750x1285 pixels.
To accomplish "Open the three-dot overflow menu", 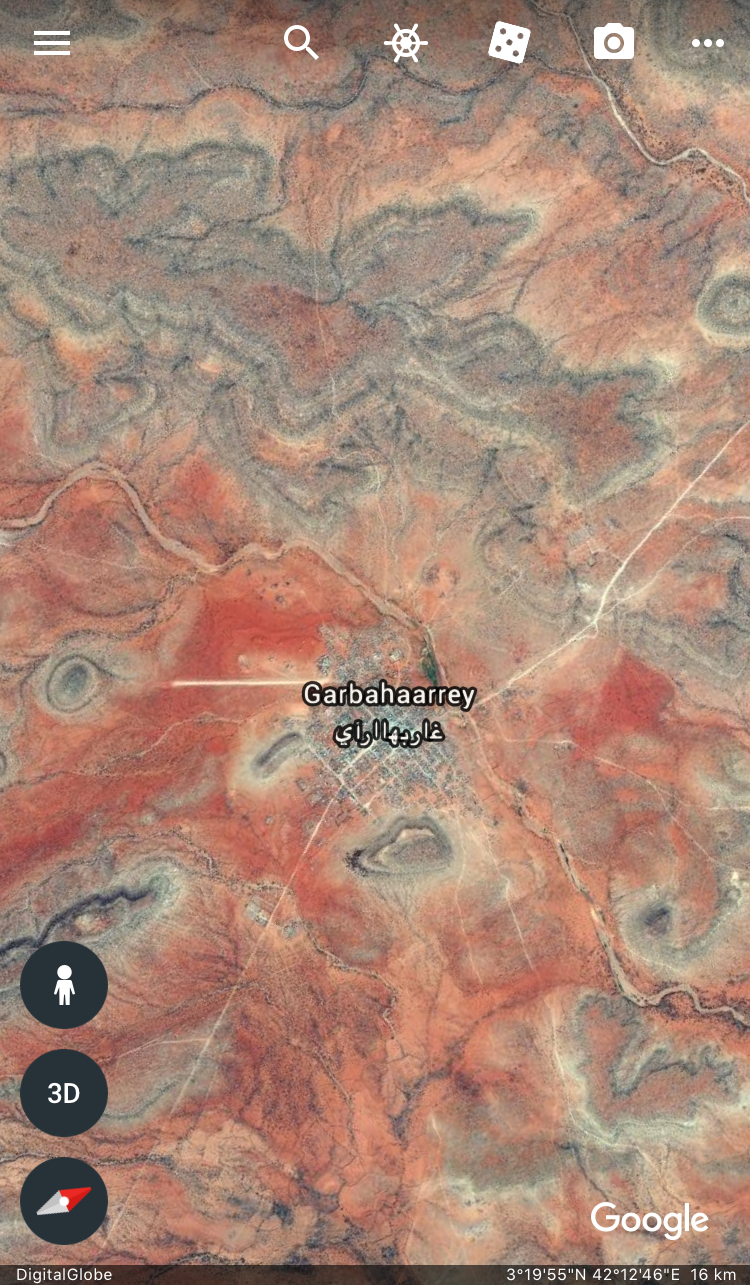I will (x=708, y=43).
